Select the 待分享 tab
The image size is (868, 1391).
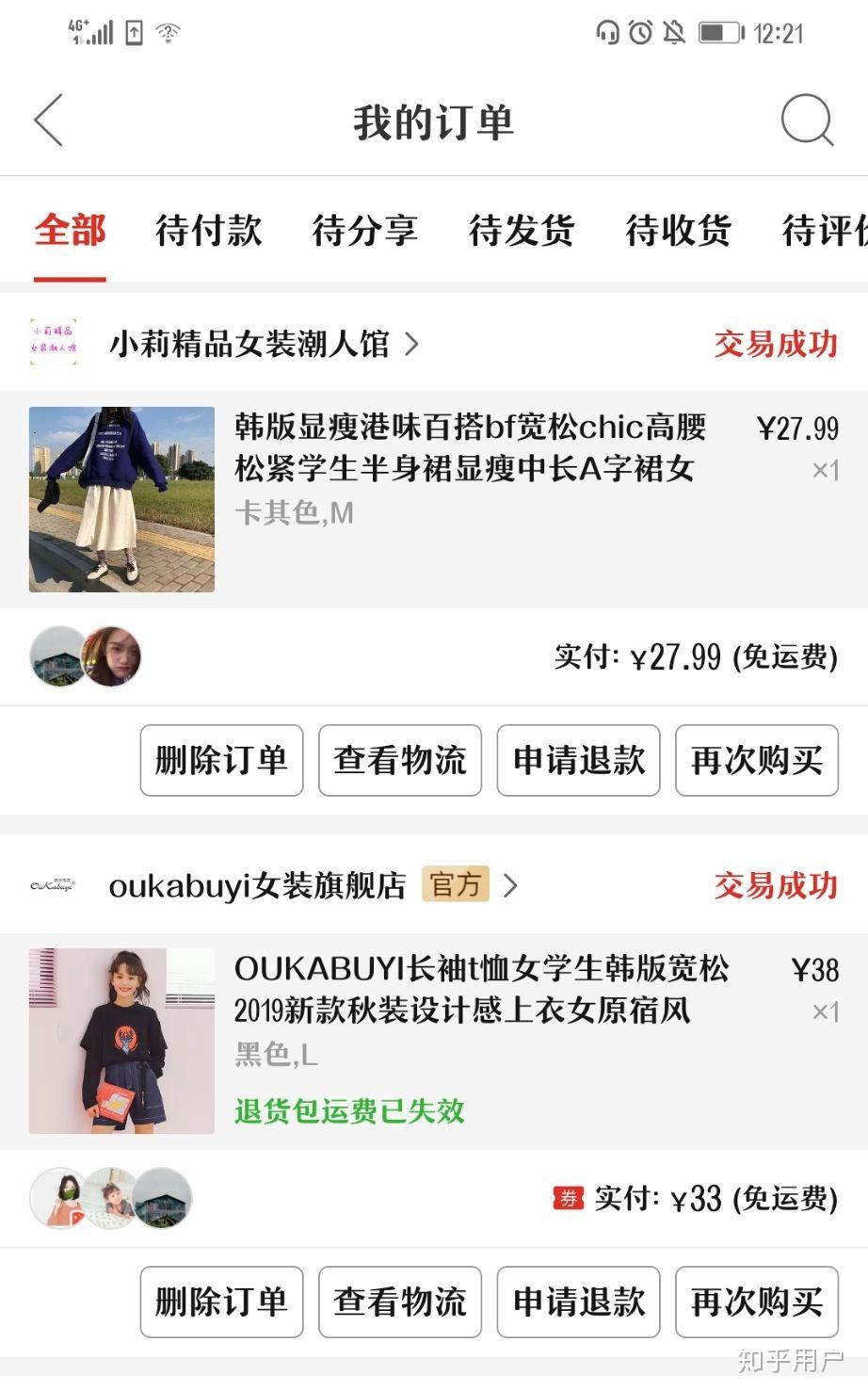tap(364, 231)
